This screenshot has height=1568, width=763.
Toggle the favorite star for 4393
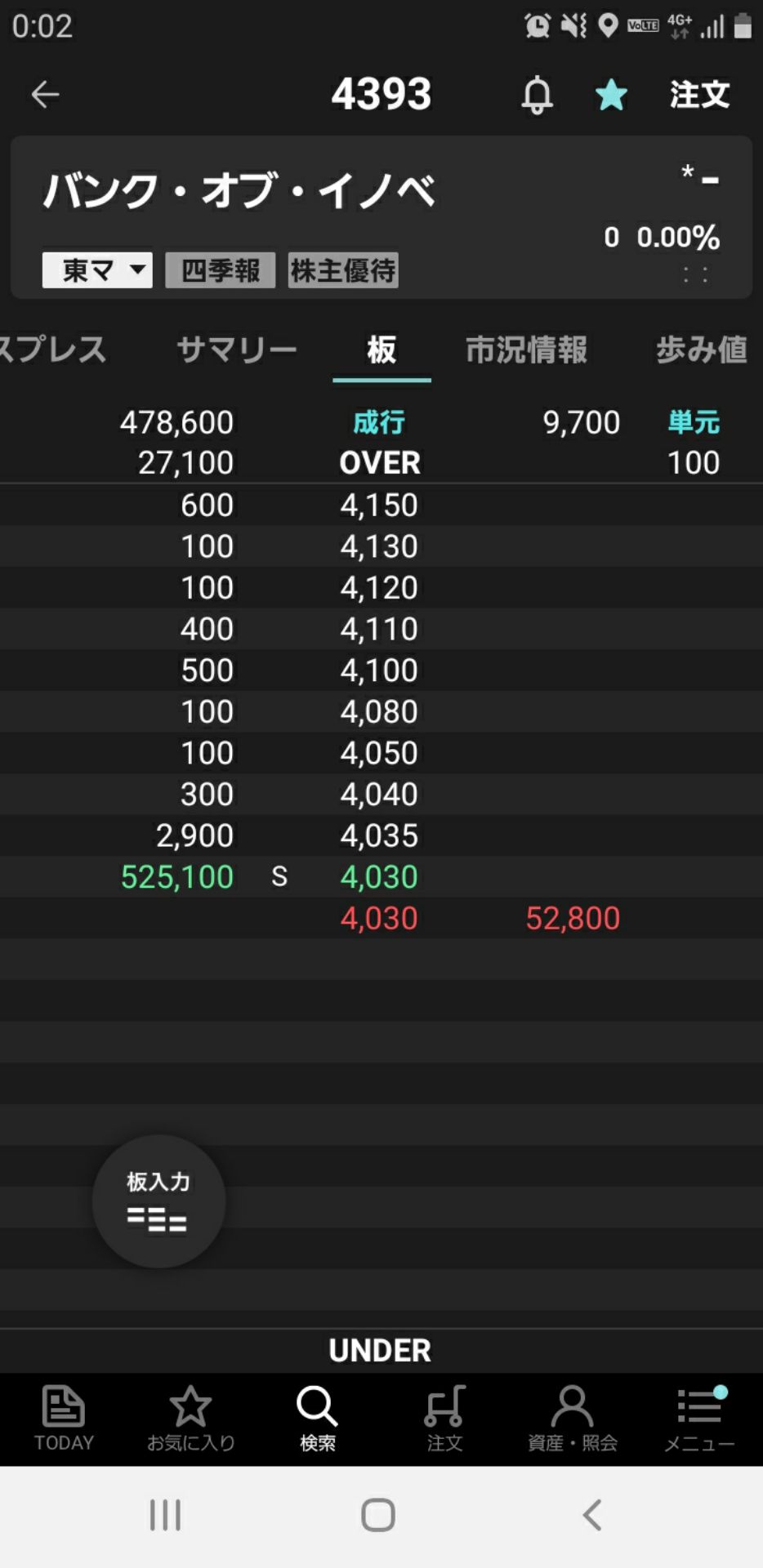[x=611, y=96]
